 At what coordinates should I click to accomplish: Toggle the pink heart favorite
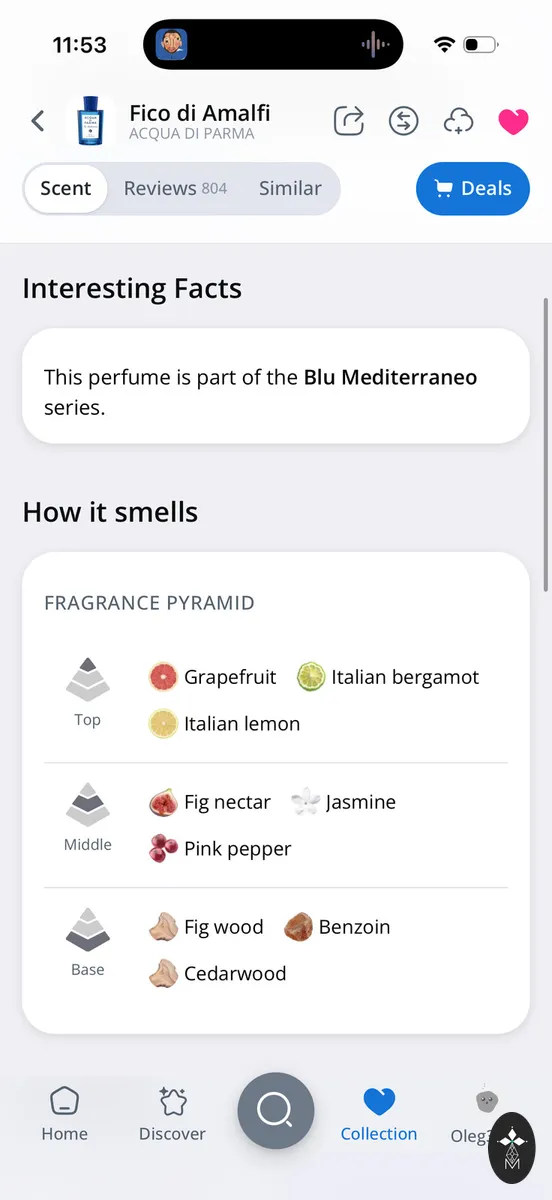[x=513, y=122]
